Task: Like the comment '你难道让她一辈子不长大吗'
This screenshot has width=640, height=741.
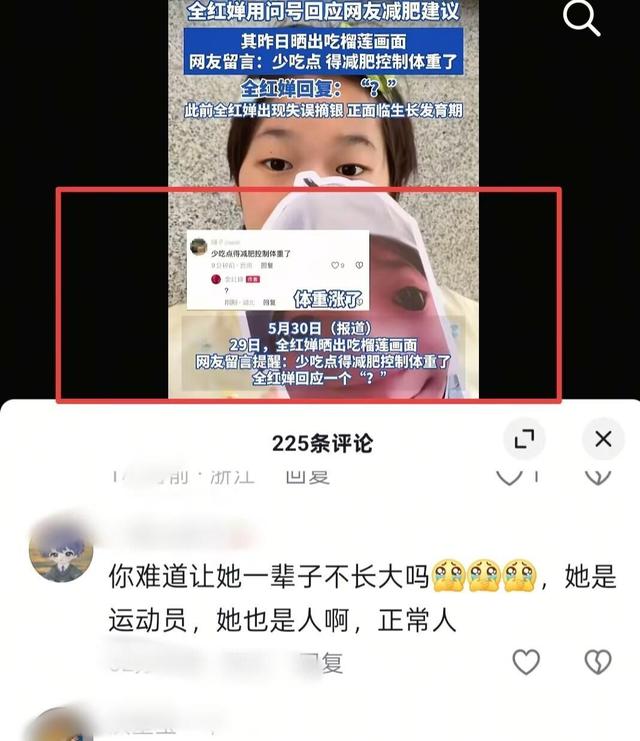Action: tap(526, 661)
